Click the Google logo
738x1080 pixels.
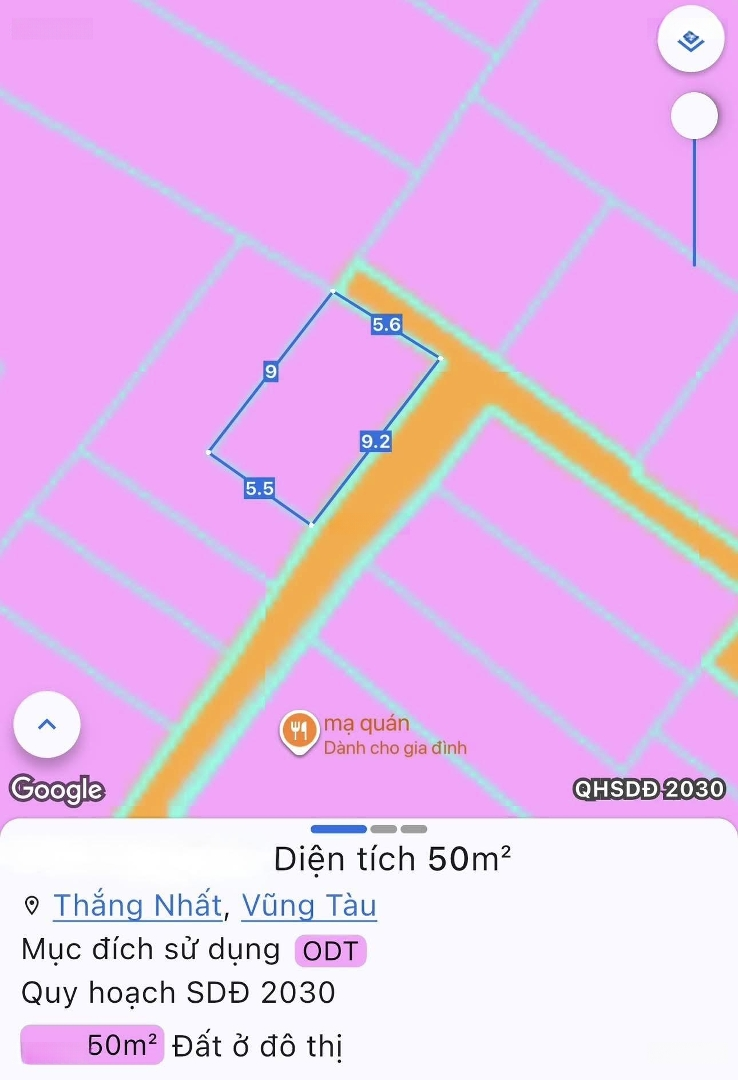[x=55, y=791]
